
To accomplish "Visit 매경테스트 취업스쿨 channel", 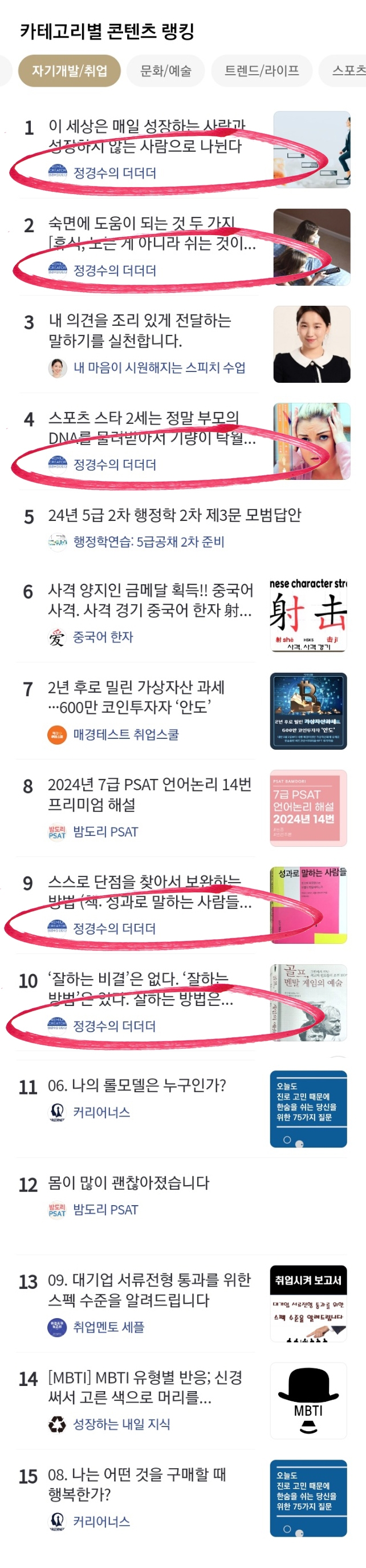I will (x=126, y=734).
